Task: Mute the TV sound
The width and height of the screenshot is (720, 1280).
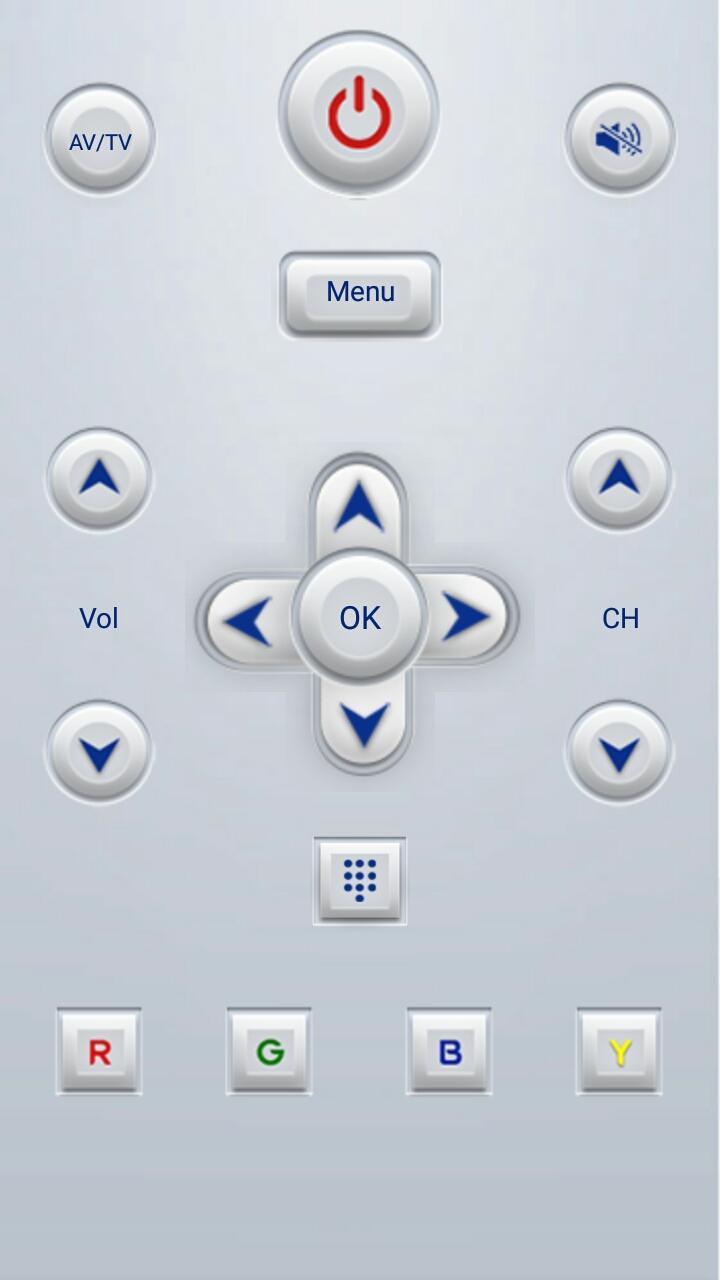Action: coord(620,139)
